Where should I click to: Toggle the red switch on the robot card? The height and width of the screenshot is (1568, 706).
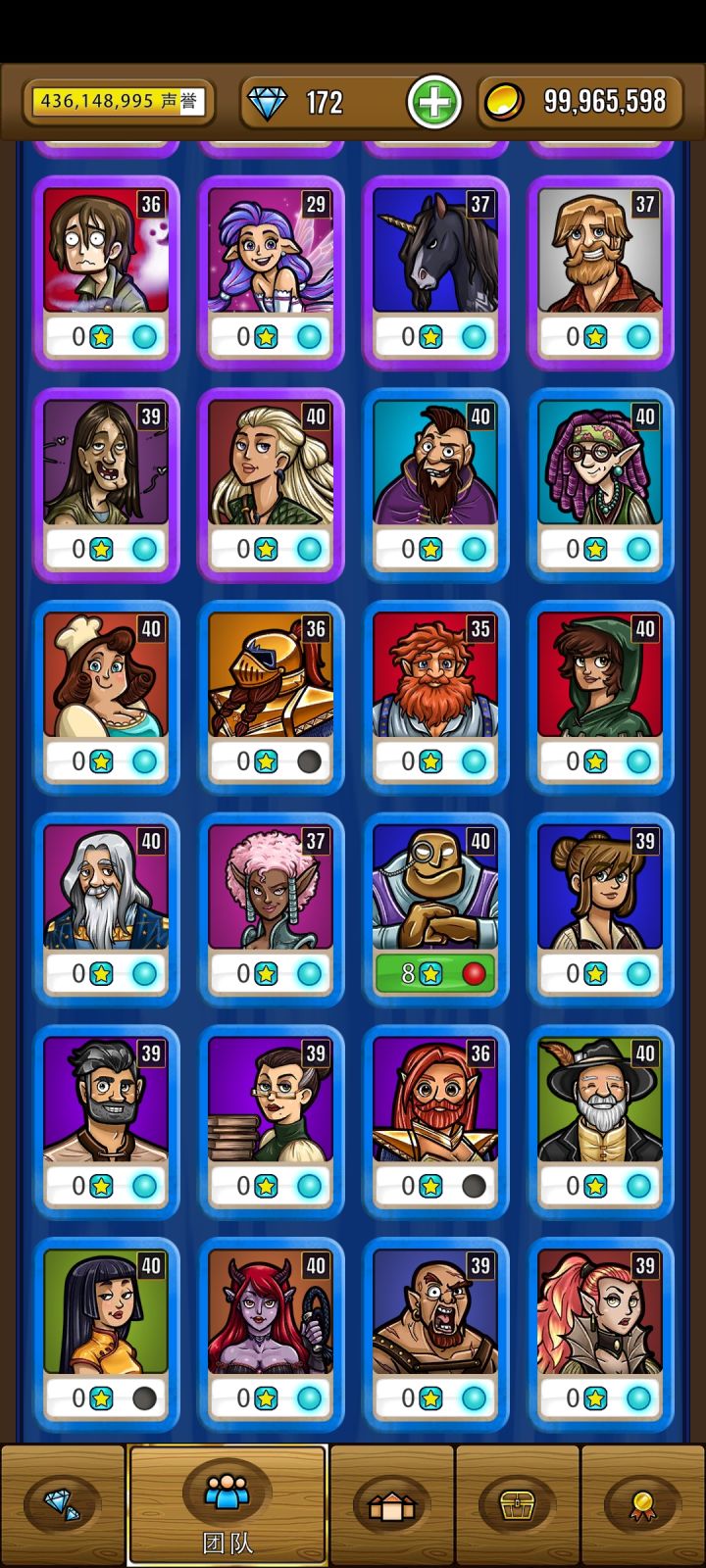tap(473, 973)
